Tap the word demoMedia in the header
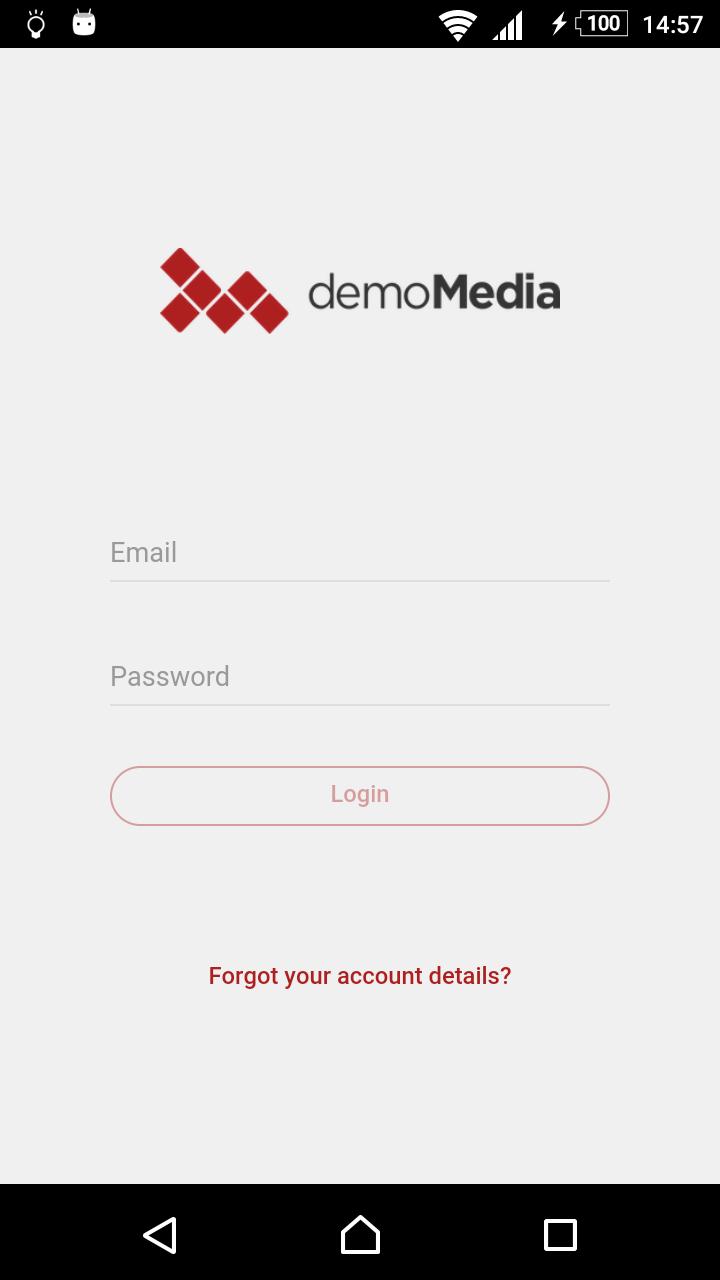Image resolution: width=720 pixels, height=1280 pixels. pos(436,292)
